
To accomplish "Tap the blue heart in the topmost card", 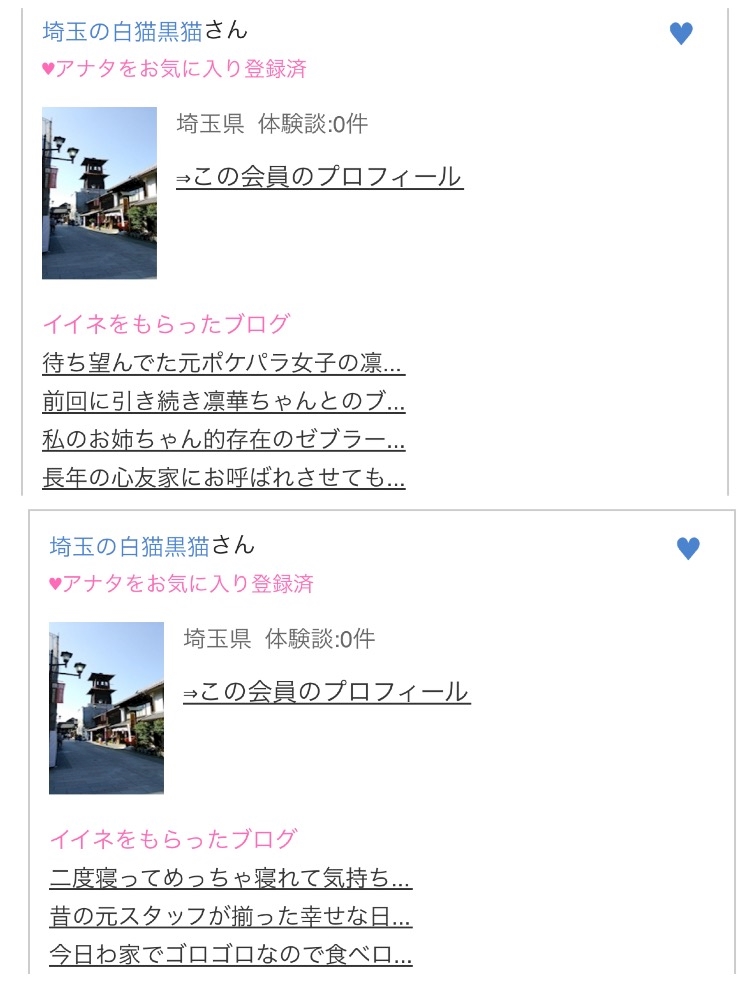I will [681, 33].
